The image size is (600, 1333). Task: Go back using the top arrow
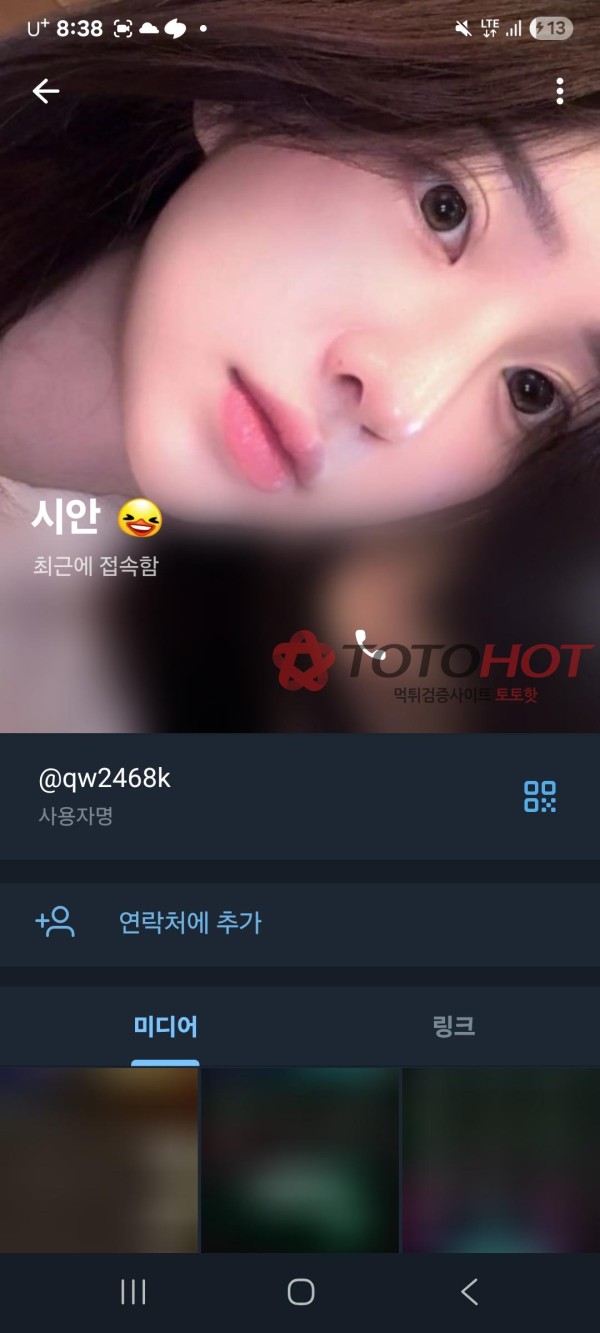point(46,91)
